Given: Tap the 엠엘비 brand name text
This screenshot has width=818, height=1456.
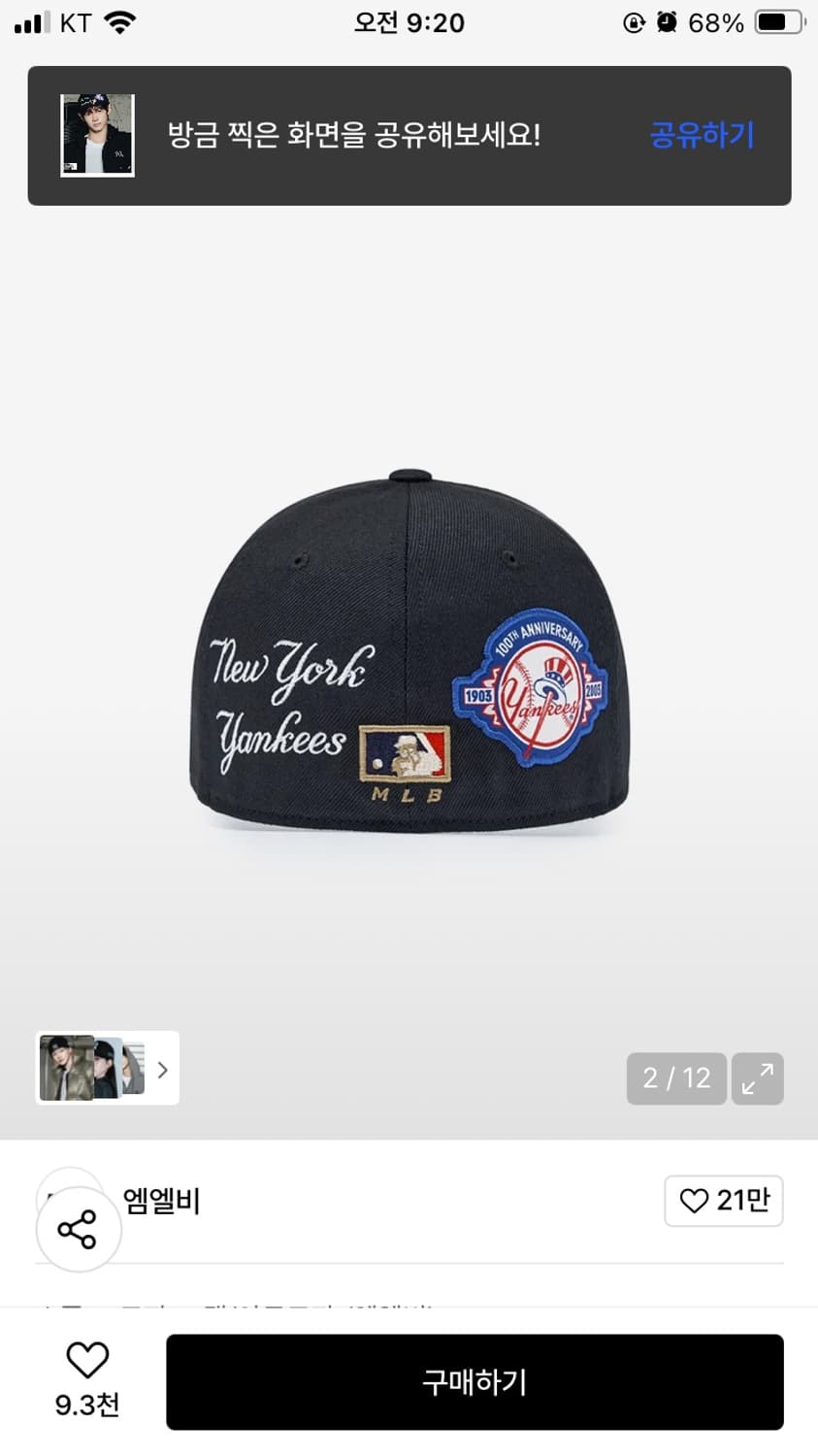Looking at the screenshot, I should coord(161,1201).
